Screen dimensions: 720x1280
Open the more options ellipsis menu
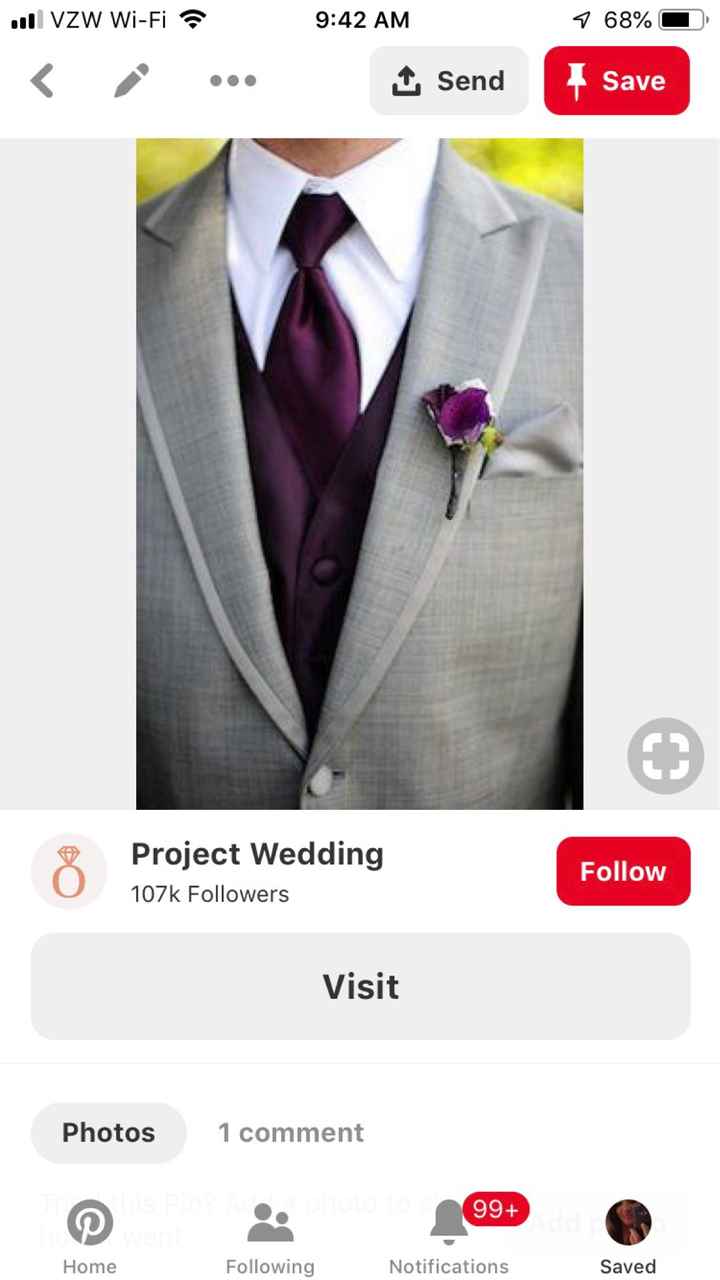(232, 80)
